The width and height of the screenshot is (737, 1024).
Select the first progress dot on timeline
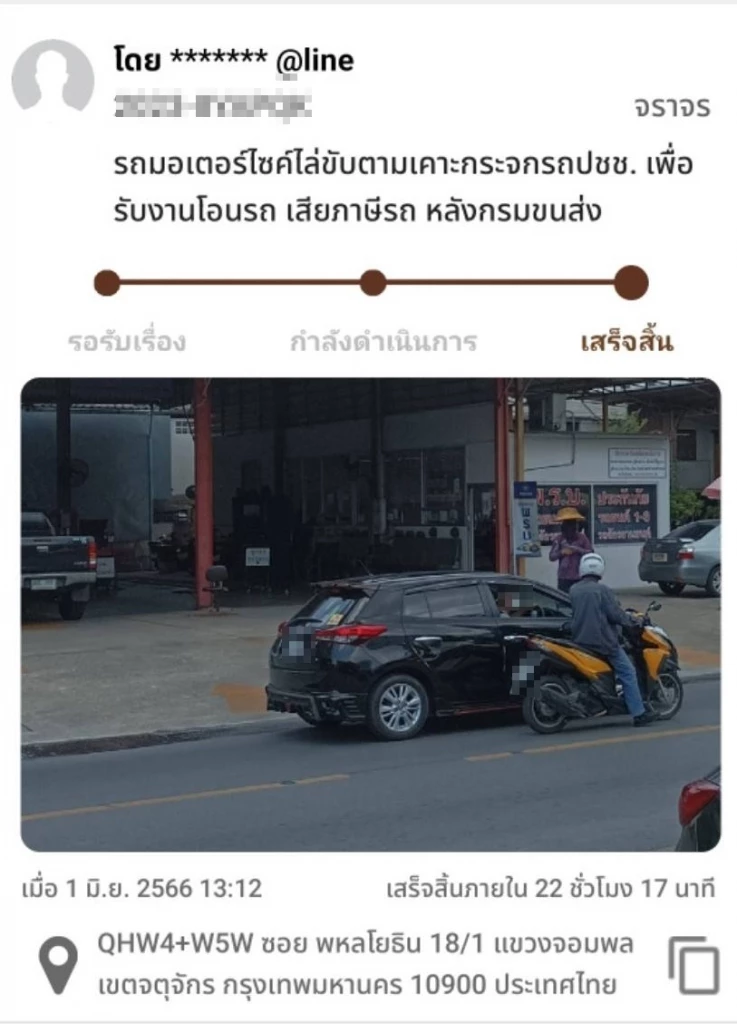(x=108, y=283)
